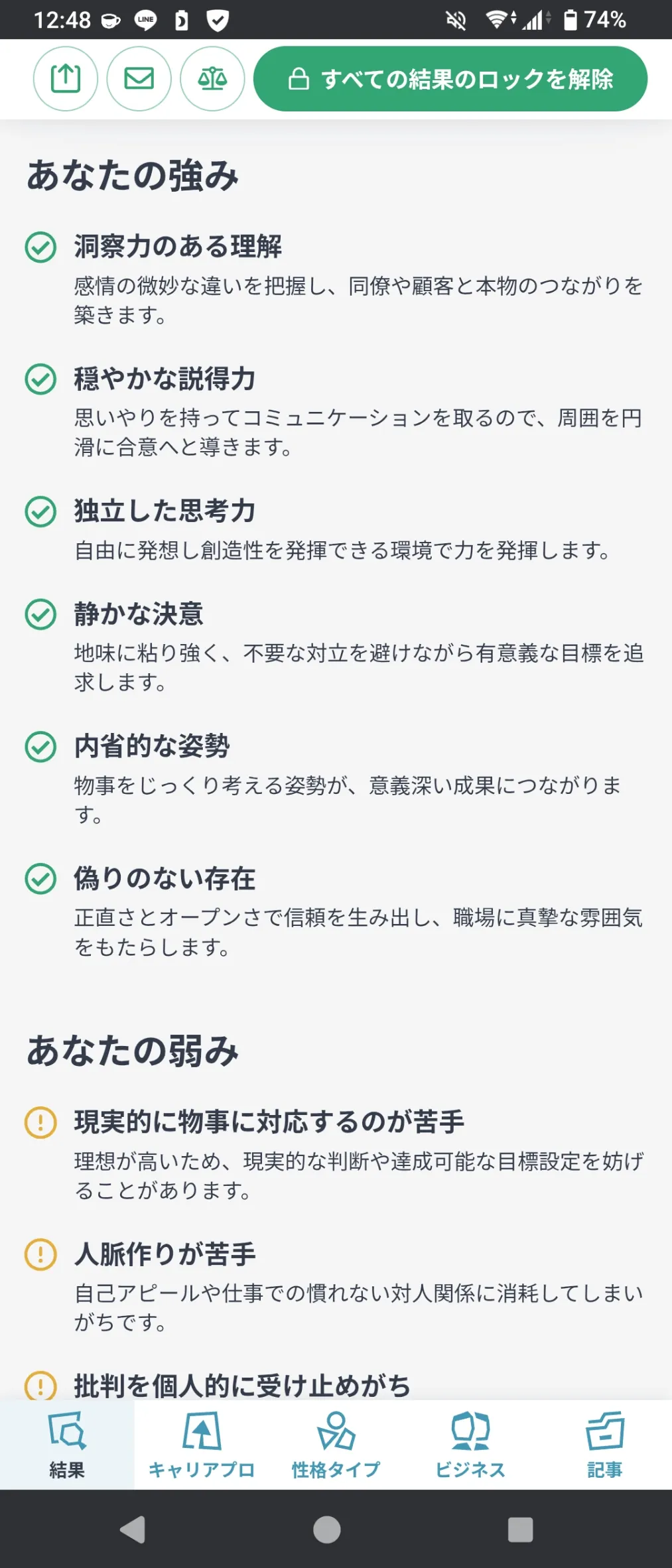Switch to the 性格タイプ tab

click(336, 1445)
